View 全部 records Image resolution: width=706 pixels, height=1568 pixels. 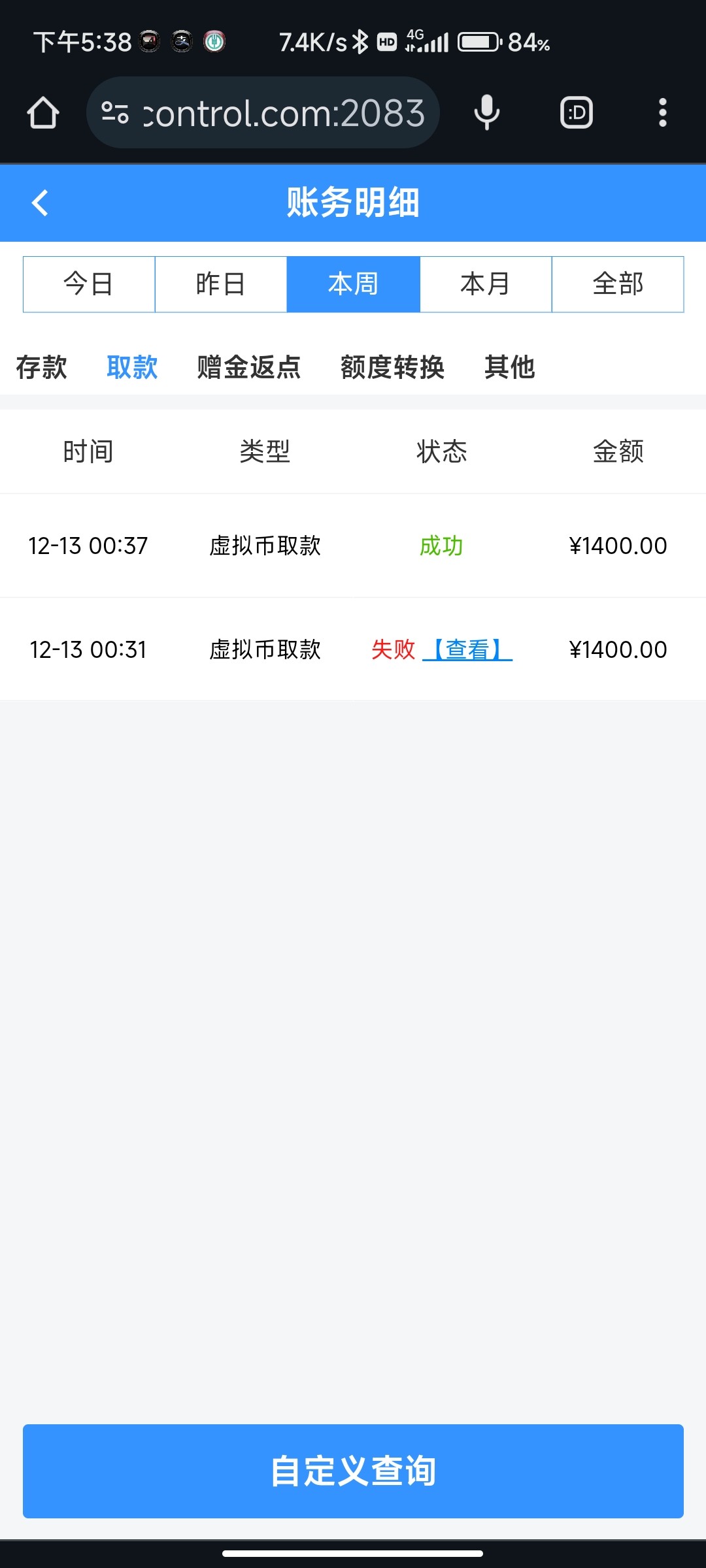point(618,284)
